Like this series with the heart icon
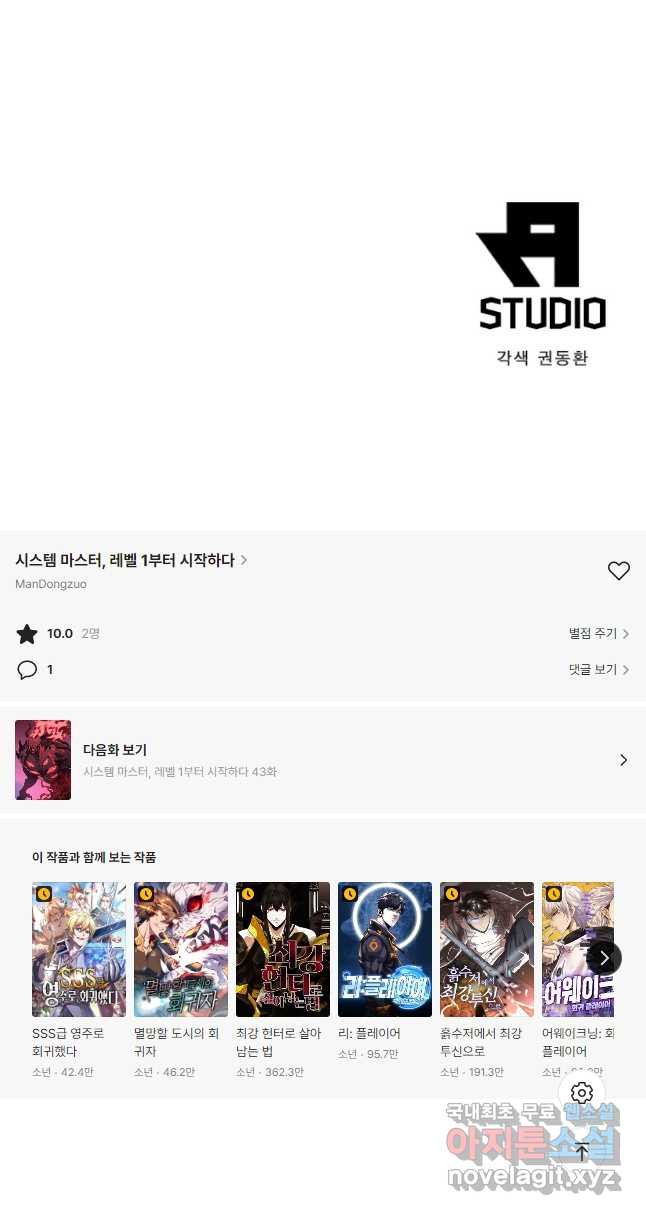This screenshot has width=646, height=1215. (618, 571)
